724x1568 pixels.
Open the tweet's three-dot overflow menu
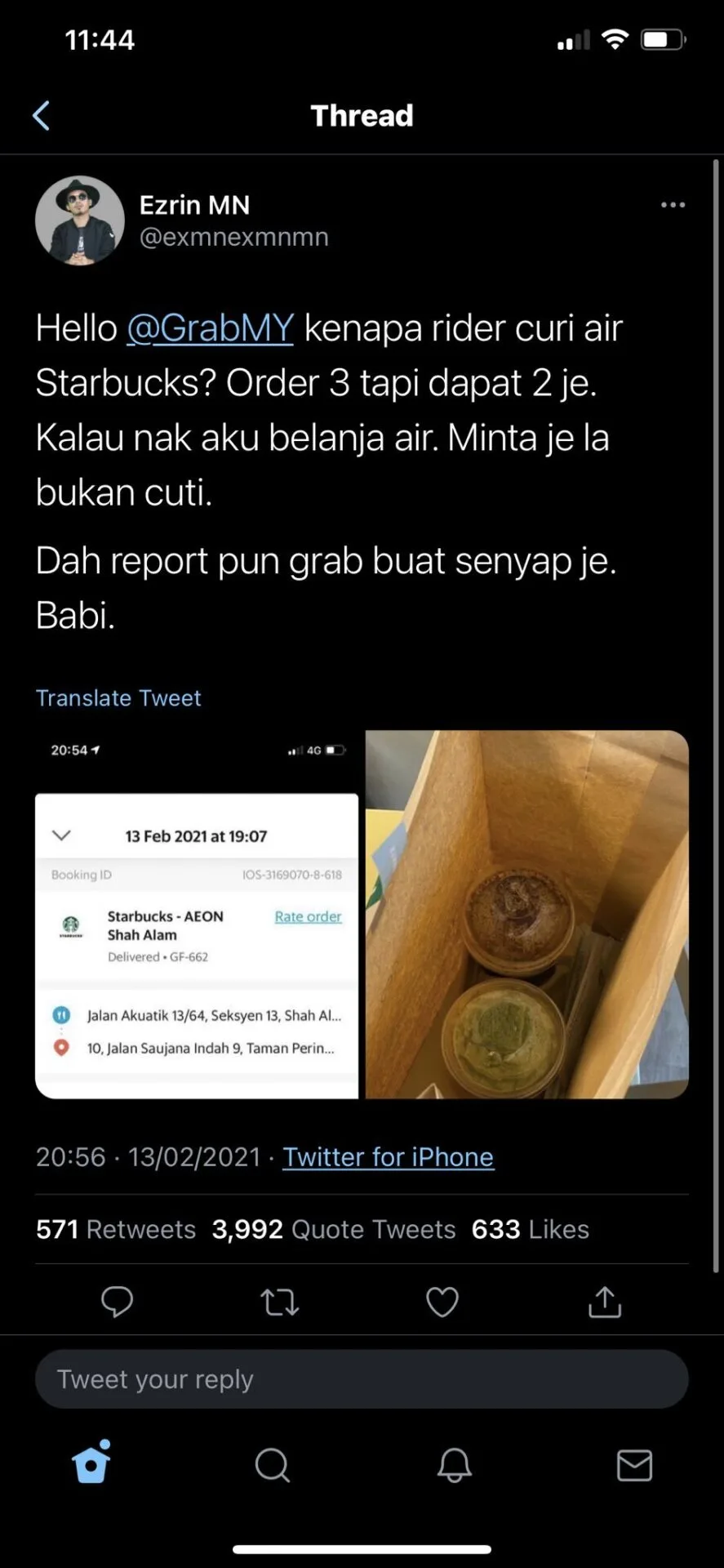pyautogui.click(x=673, y=205)
